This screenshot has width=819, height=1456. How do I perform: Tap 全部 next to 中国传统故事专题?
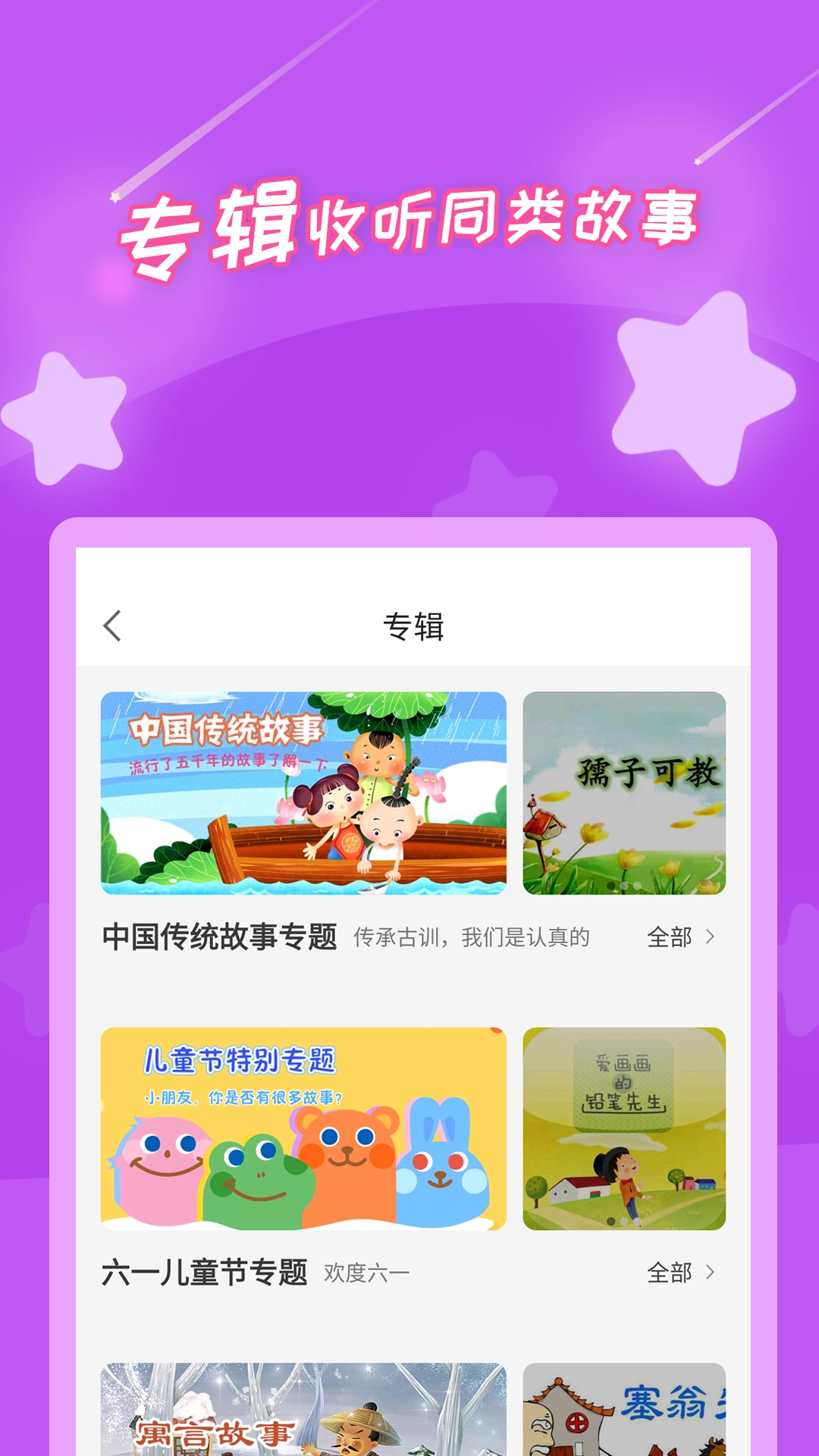[x=669, y=937]
